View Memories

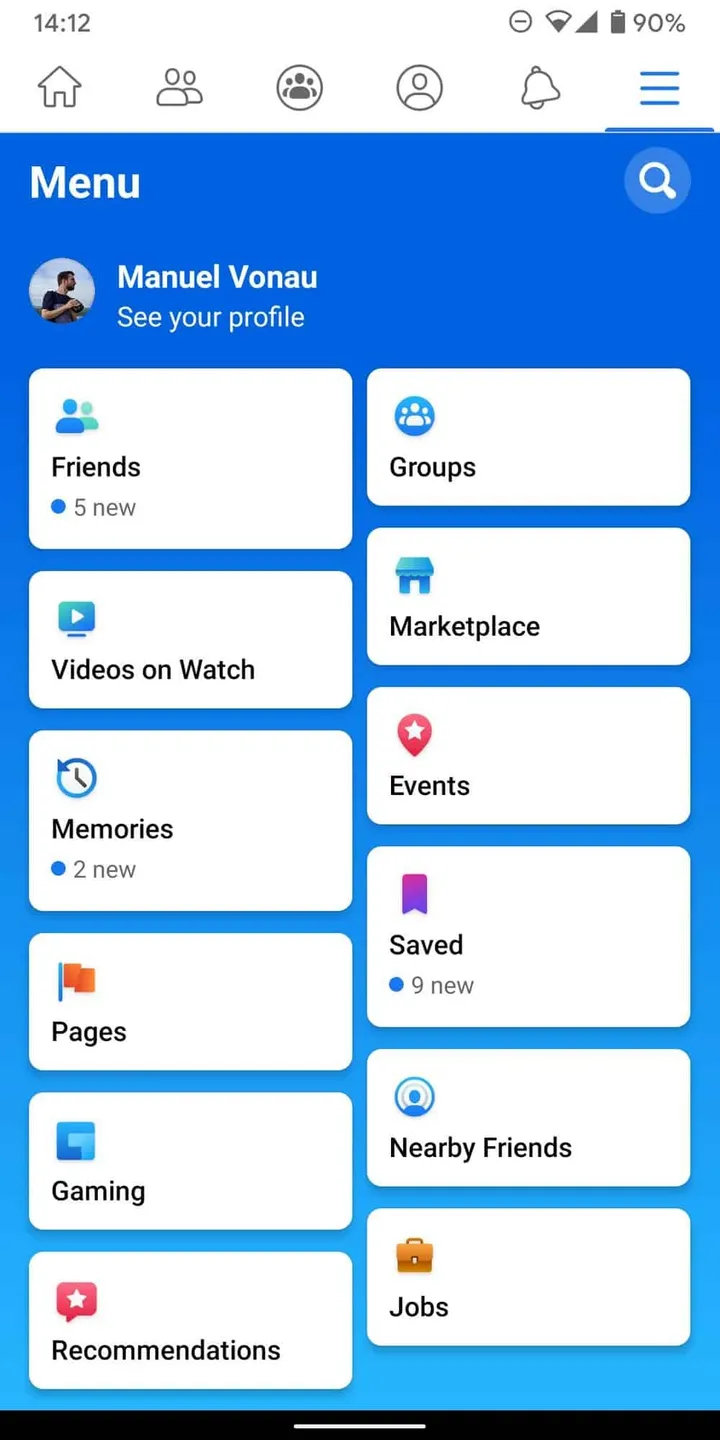(190, 820)
